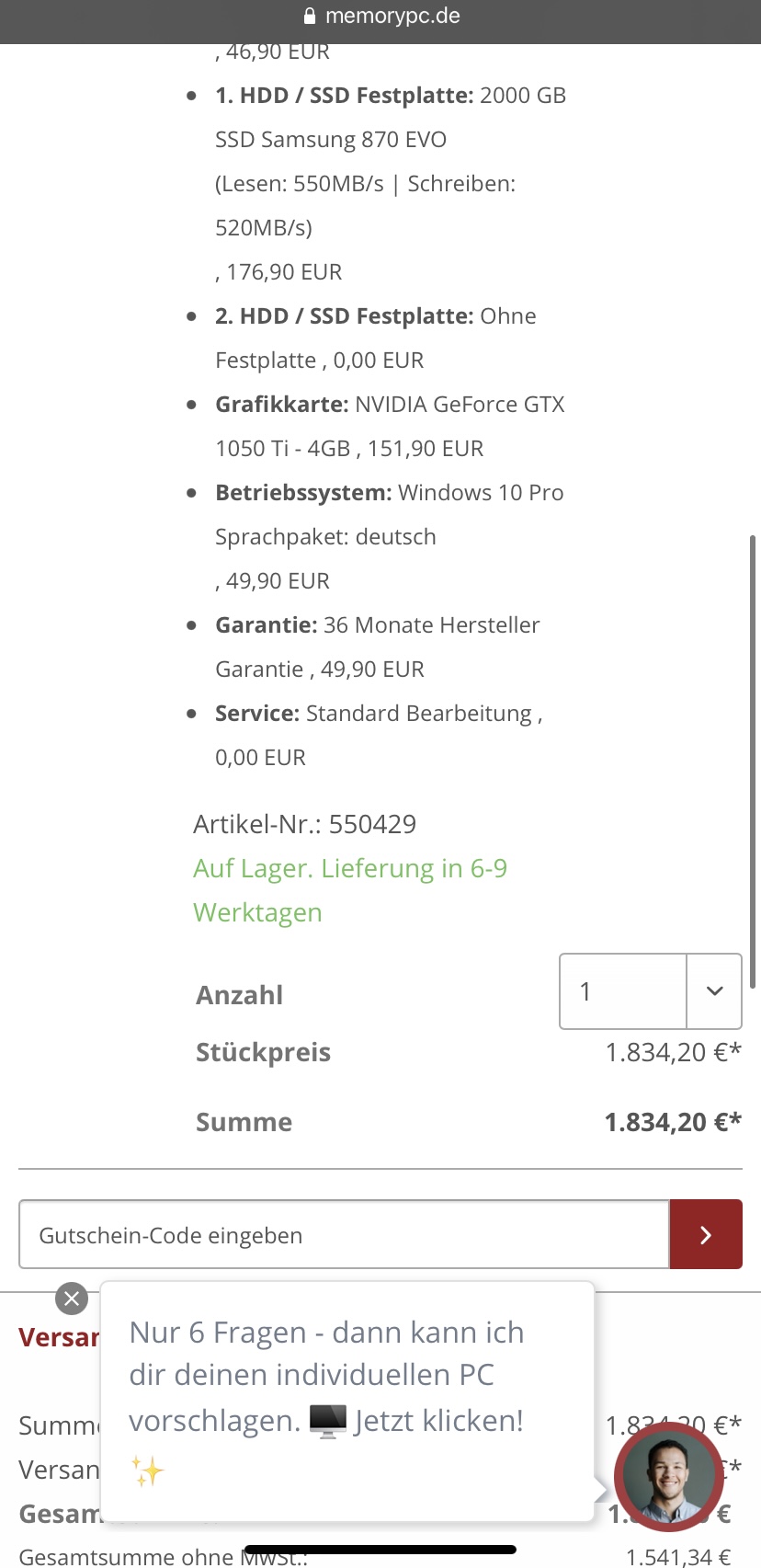Open the PC advisor chat avatar
This screenshot has width=761, height=1568.
[668, 1476]
